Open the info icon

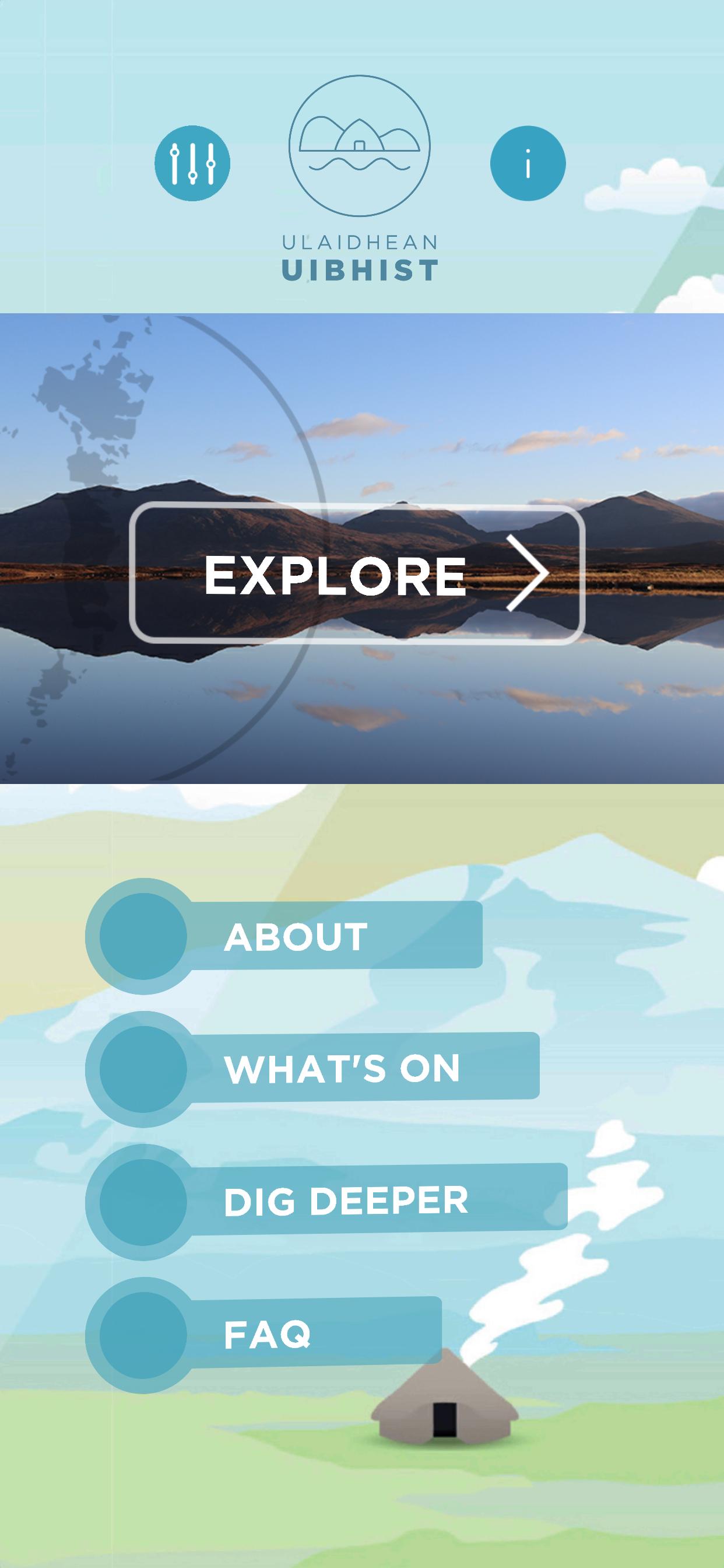click(x=528, y=163)
